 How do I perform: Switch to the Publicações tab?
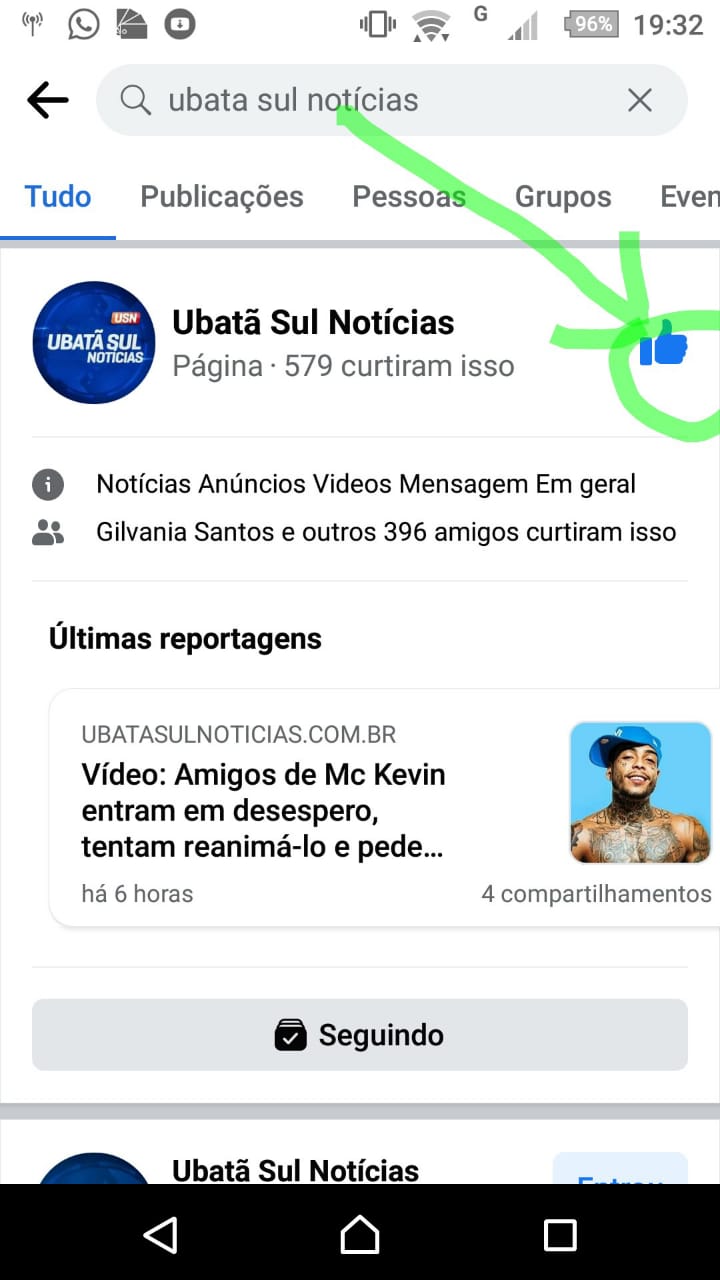(x=222, y=197)
